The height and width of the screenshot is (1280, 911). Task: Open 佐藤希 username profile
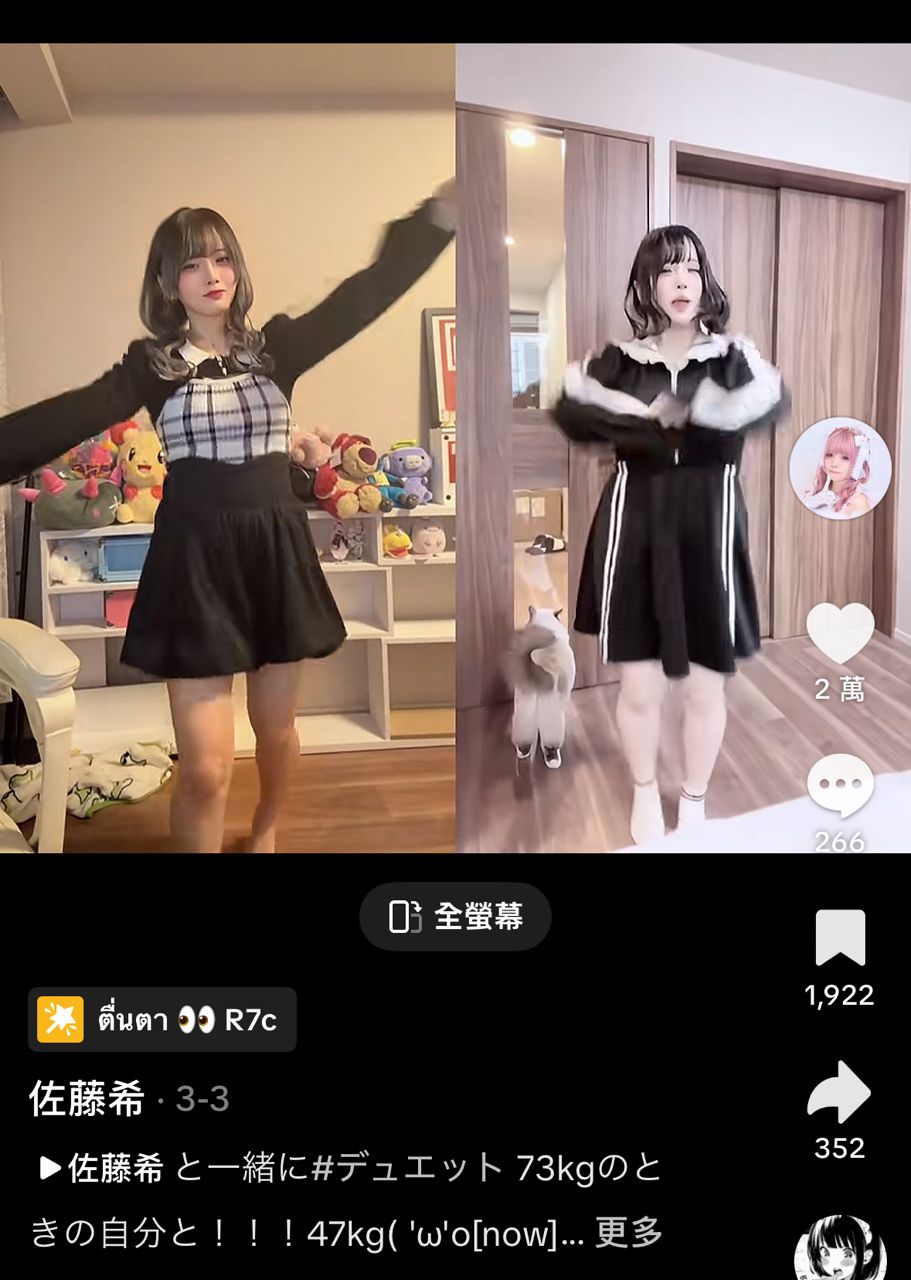pyautogui.click(x=87, y=1099)
